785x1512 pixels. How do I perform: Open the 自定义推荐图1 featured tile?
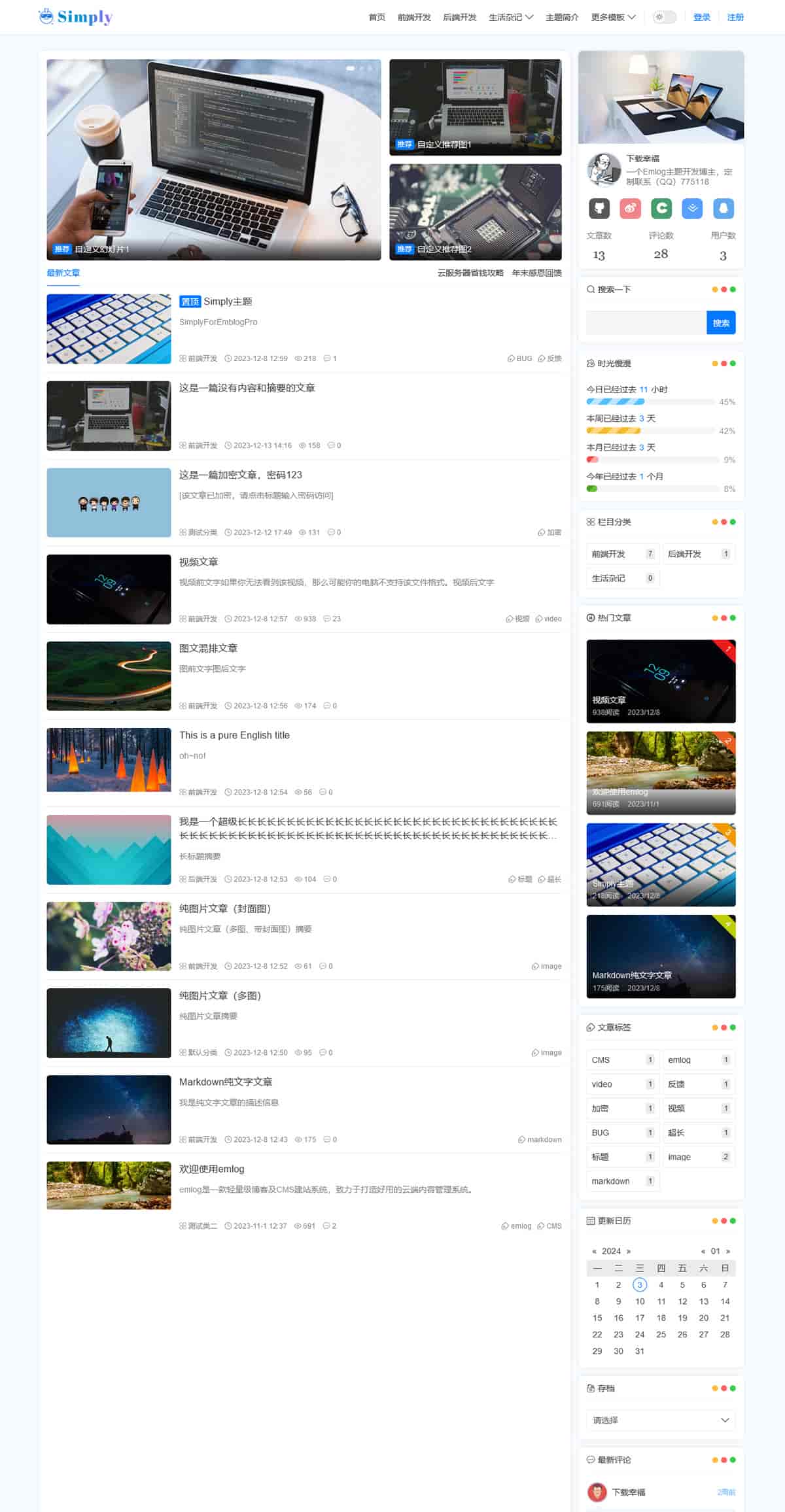475,107
